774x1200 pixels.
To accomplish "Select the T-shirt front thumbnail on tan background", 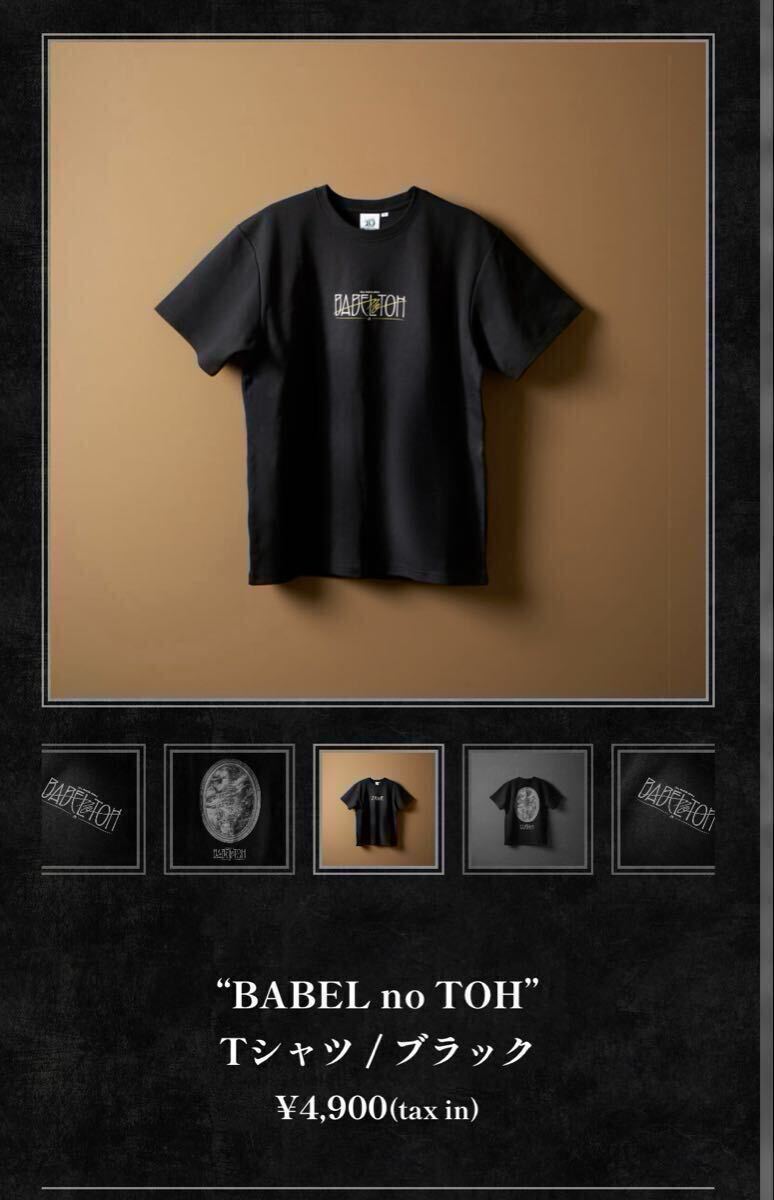I will (x=378, y=809).
